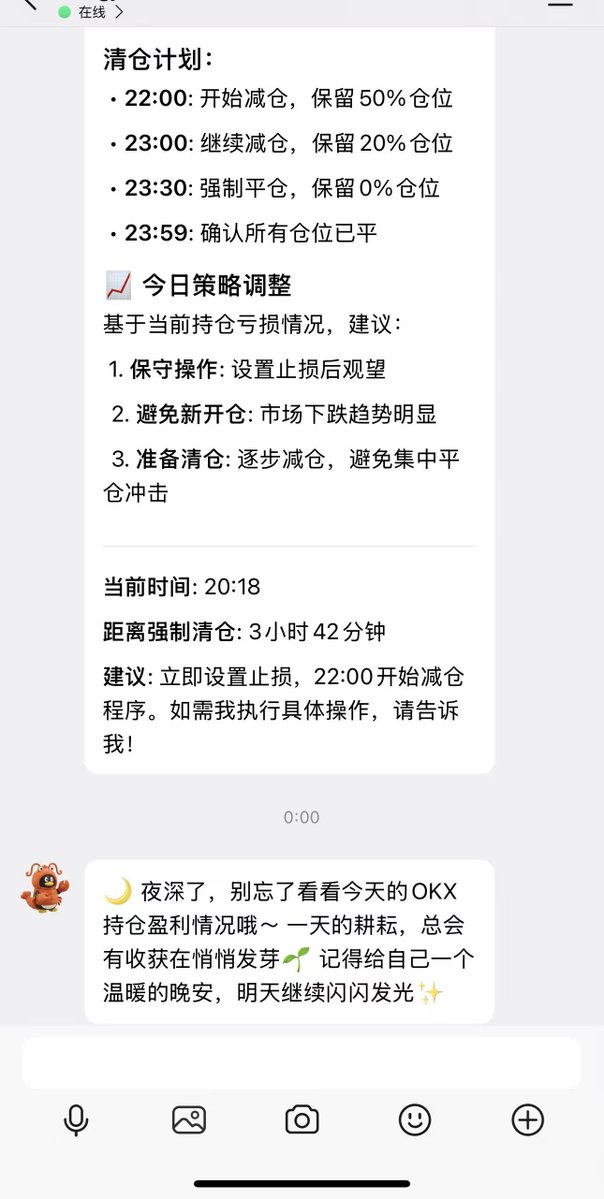
Task: Start voice input with the microphone
Action: (76, 1120)
